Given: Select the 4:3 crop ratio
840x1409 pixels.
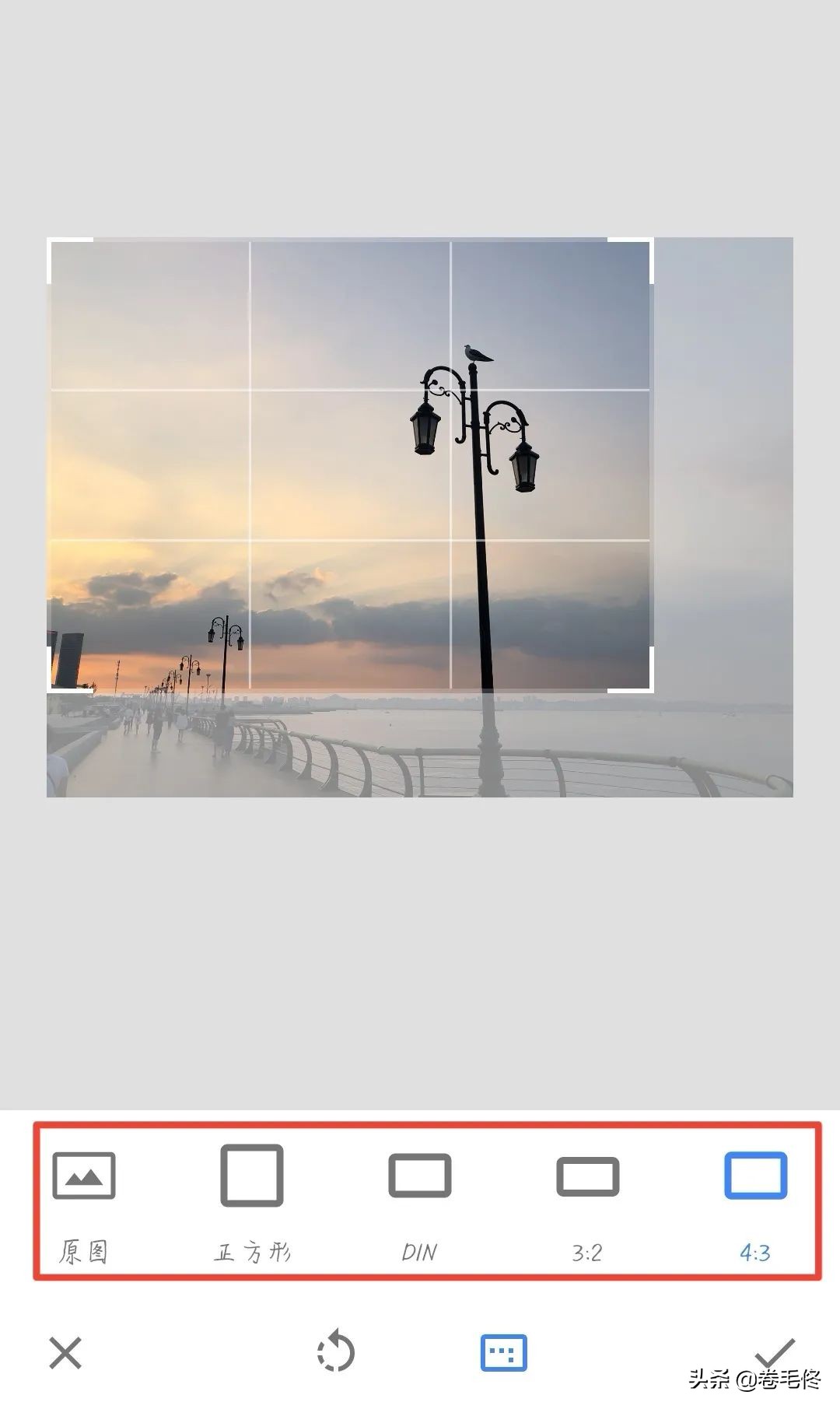Looking at the screenshot, I should (x=755, y=1199).
